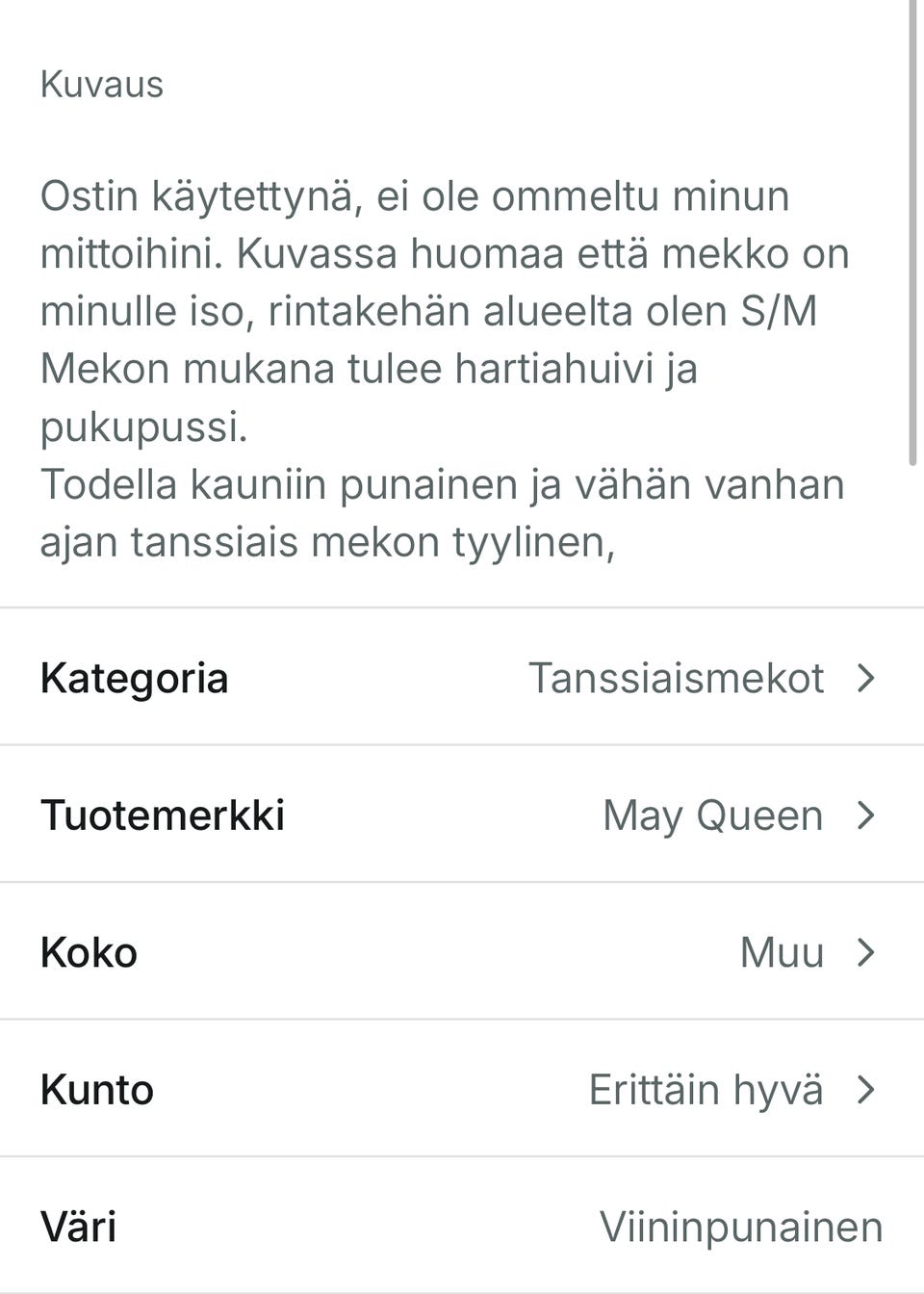Image resolution: width=924 pixels, height=1294 pixels.
Task: Open the Kategoria selection row
Action: click(x=462, y=678)
